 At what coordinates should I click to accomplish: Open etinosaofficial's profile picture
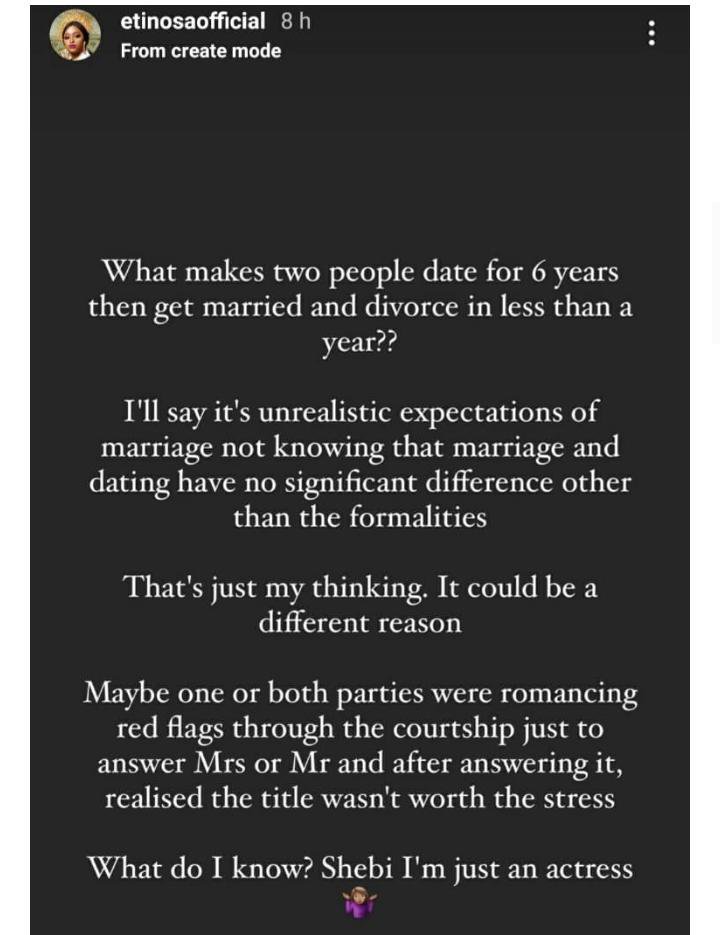tap(75, 35)
